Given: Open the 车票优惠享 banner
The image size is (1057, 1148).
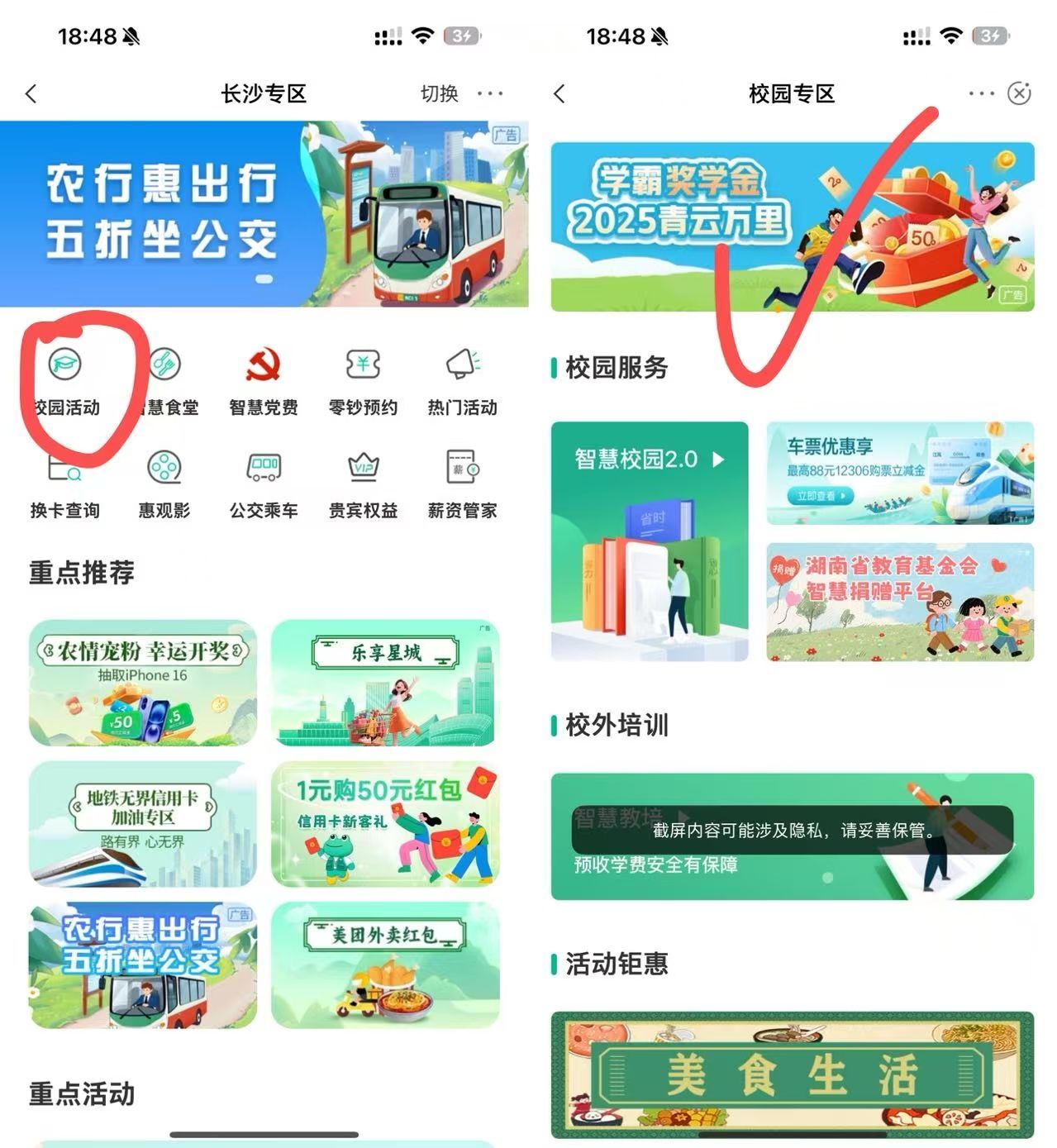Looking at the screenshot, I should [900, 473].
